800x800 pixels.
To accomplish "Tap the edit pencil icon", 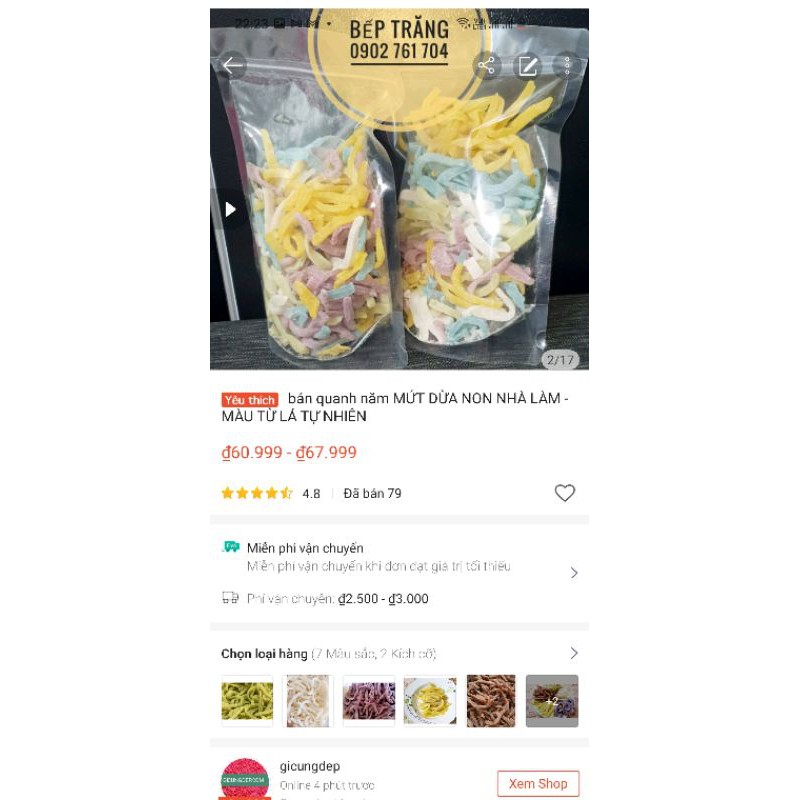I will (527, 66).
